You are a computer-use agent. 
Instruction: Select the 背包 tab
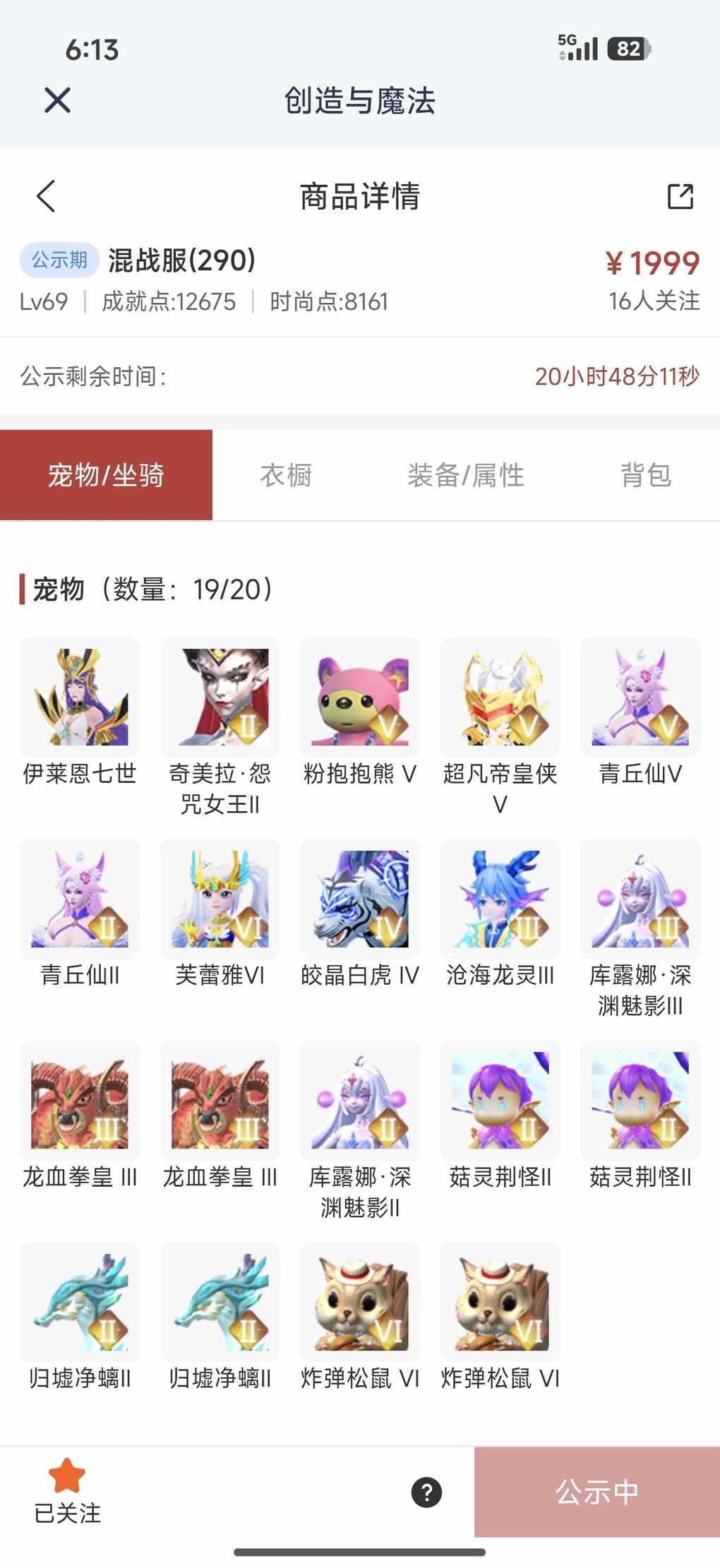[x=645, y=475]
